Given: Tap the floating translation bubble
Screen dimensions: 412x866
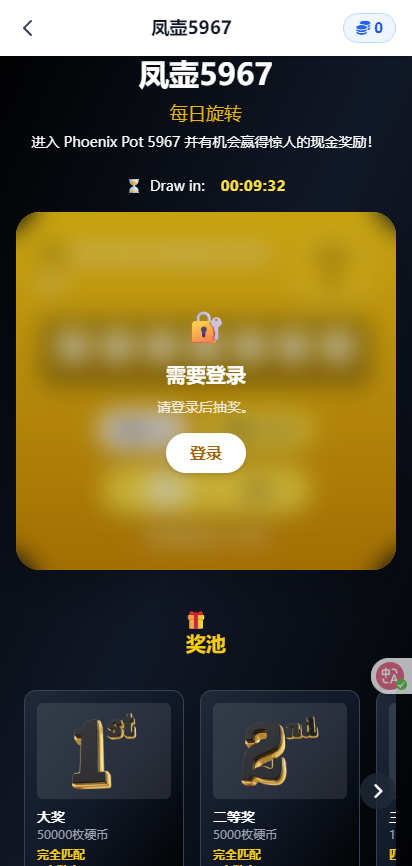Looking at the screenshot, I should coord(393,676).
